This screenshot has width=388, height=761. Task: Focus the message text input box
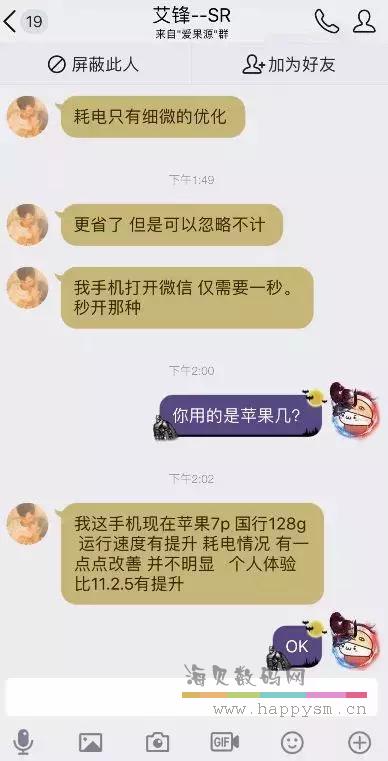pyautogui.click(x=192, y=696)
